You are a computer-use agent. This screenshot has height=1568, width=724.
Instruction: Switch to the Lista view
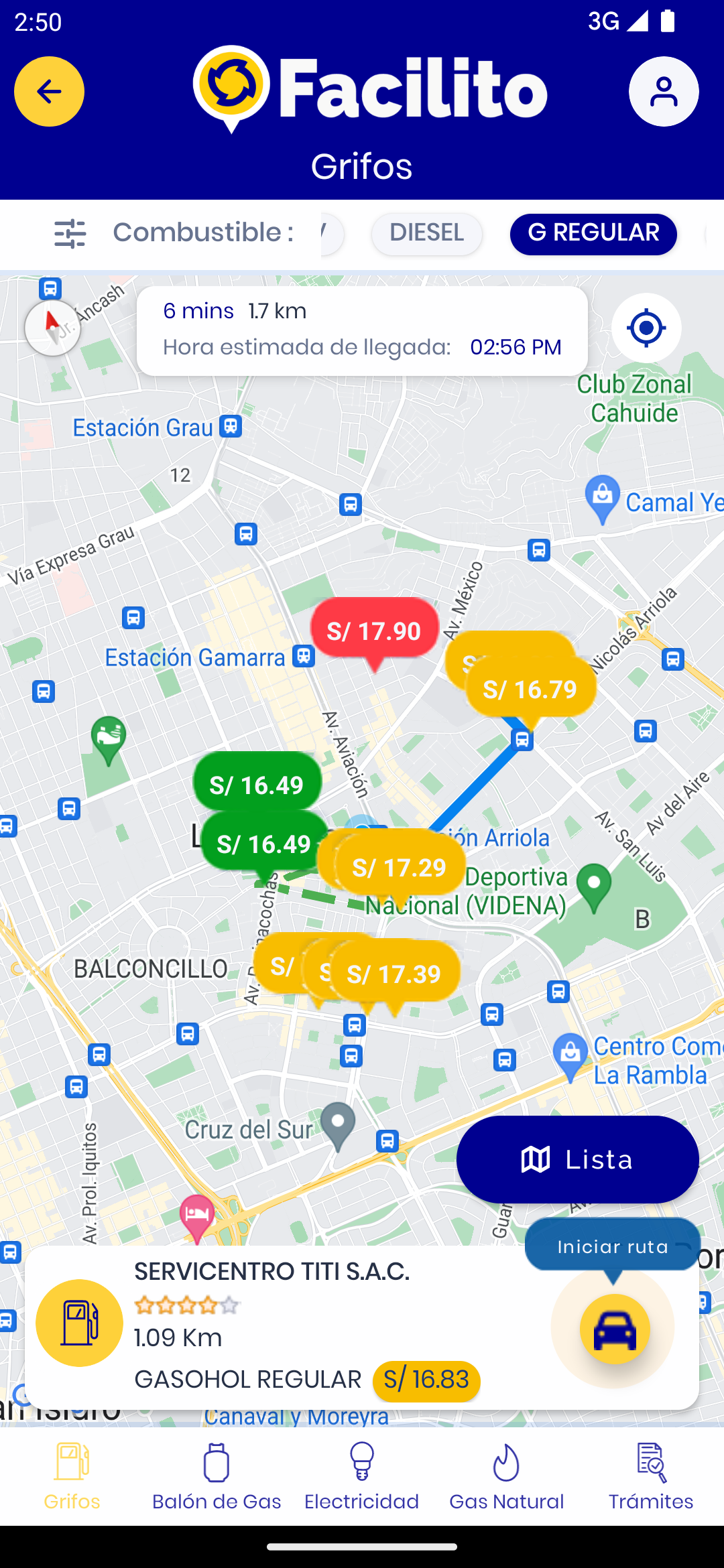[578, 1159]
